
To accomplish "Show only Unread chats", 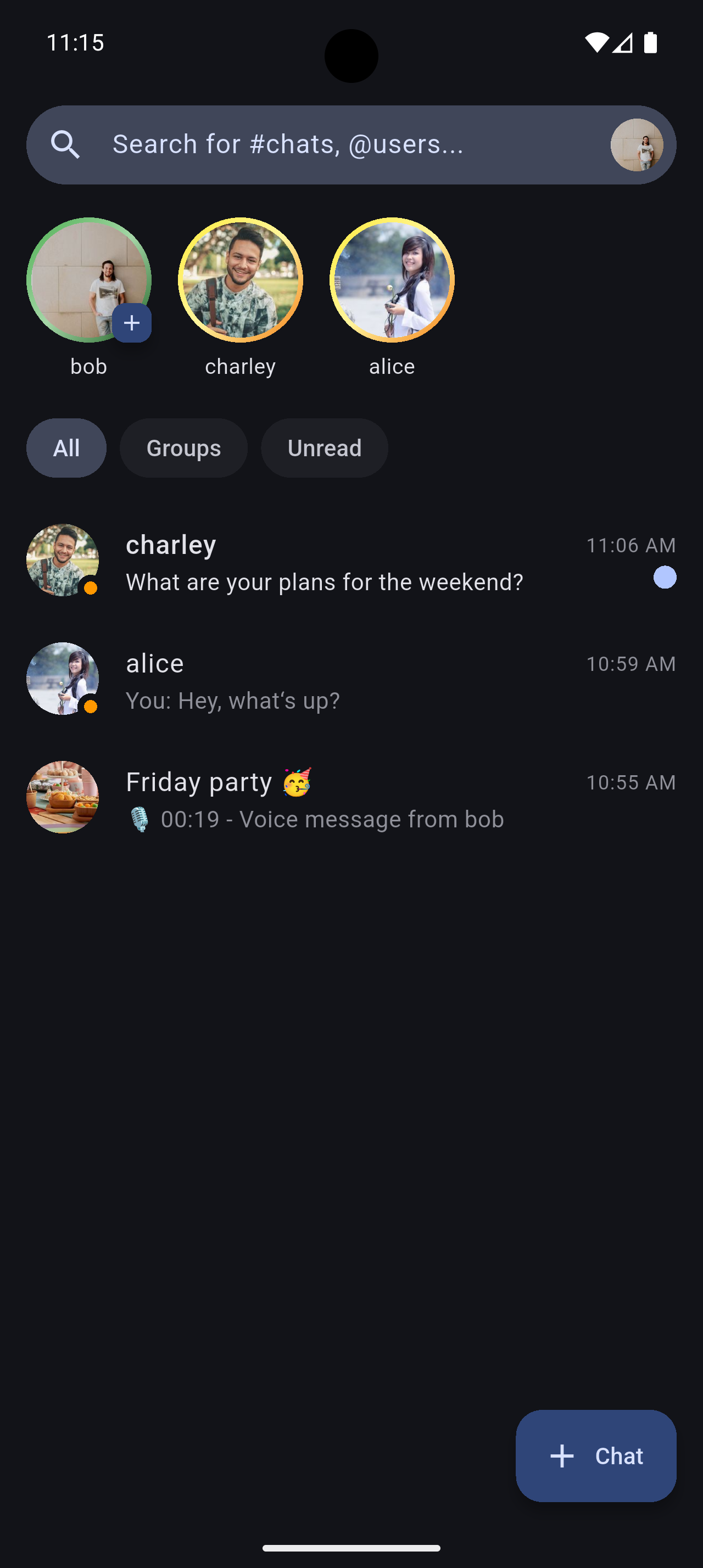I will point(325,448).
